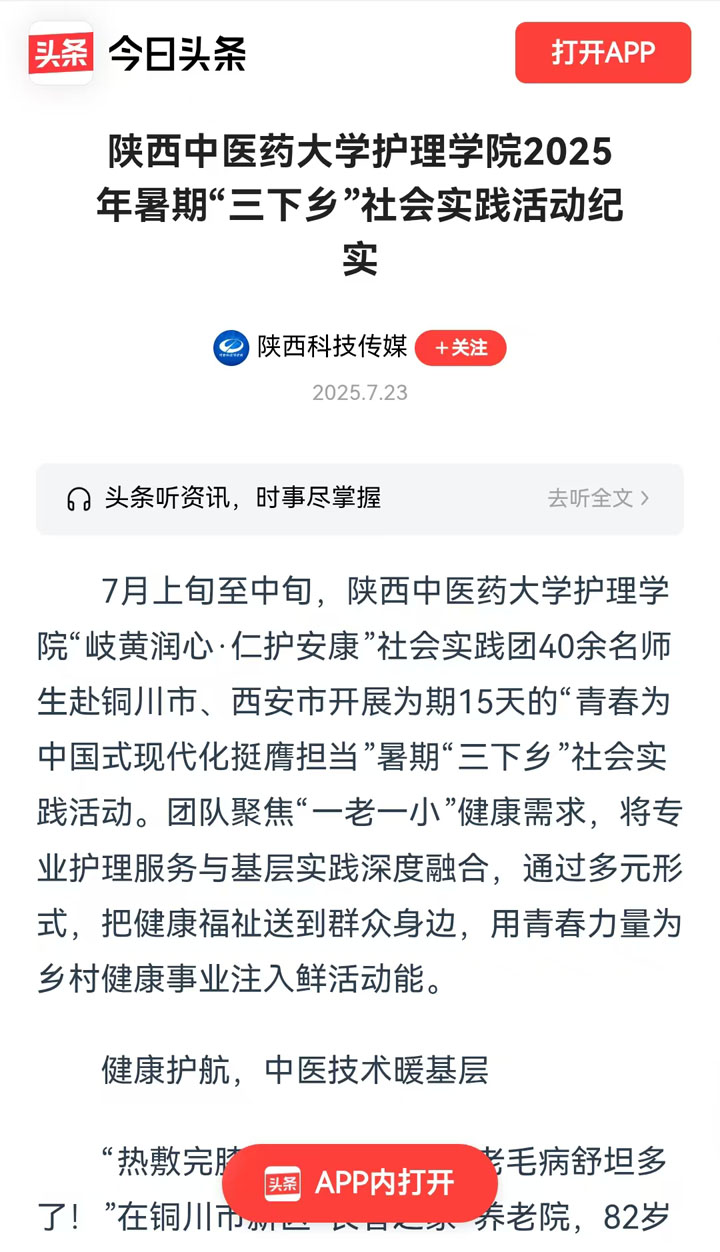720x1252 pixels.
Task: Tap the 打开APP button at top
Action: (x=603, y=53)
